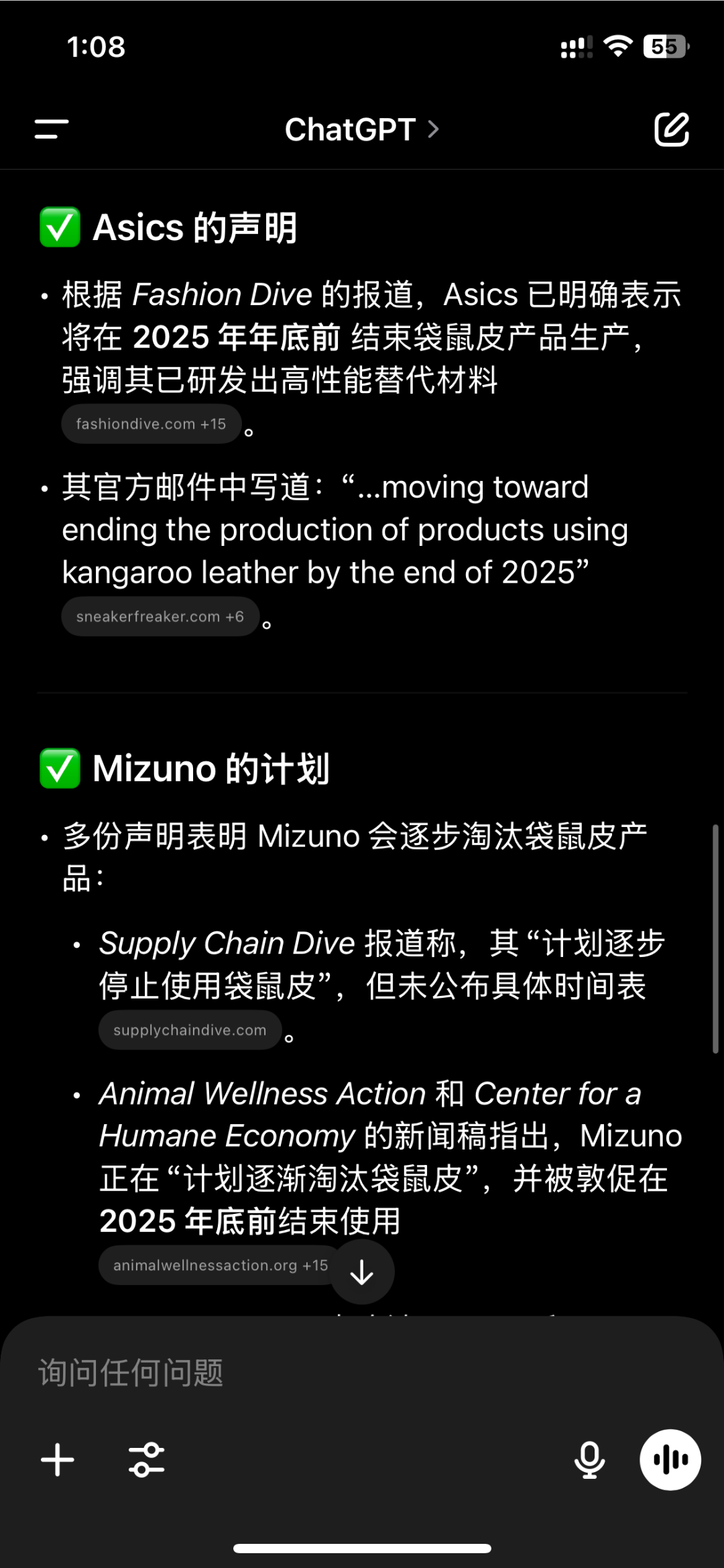Open the tools sliders icon
The image size is (724, 1568).
tap(147, 1460)
